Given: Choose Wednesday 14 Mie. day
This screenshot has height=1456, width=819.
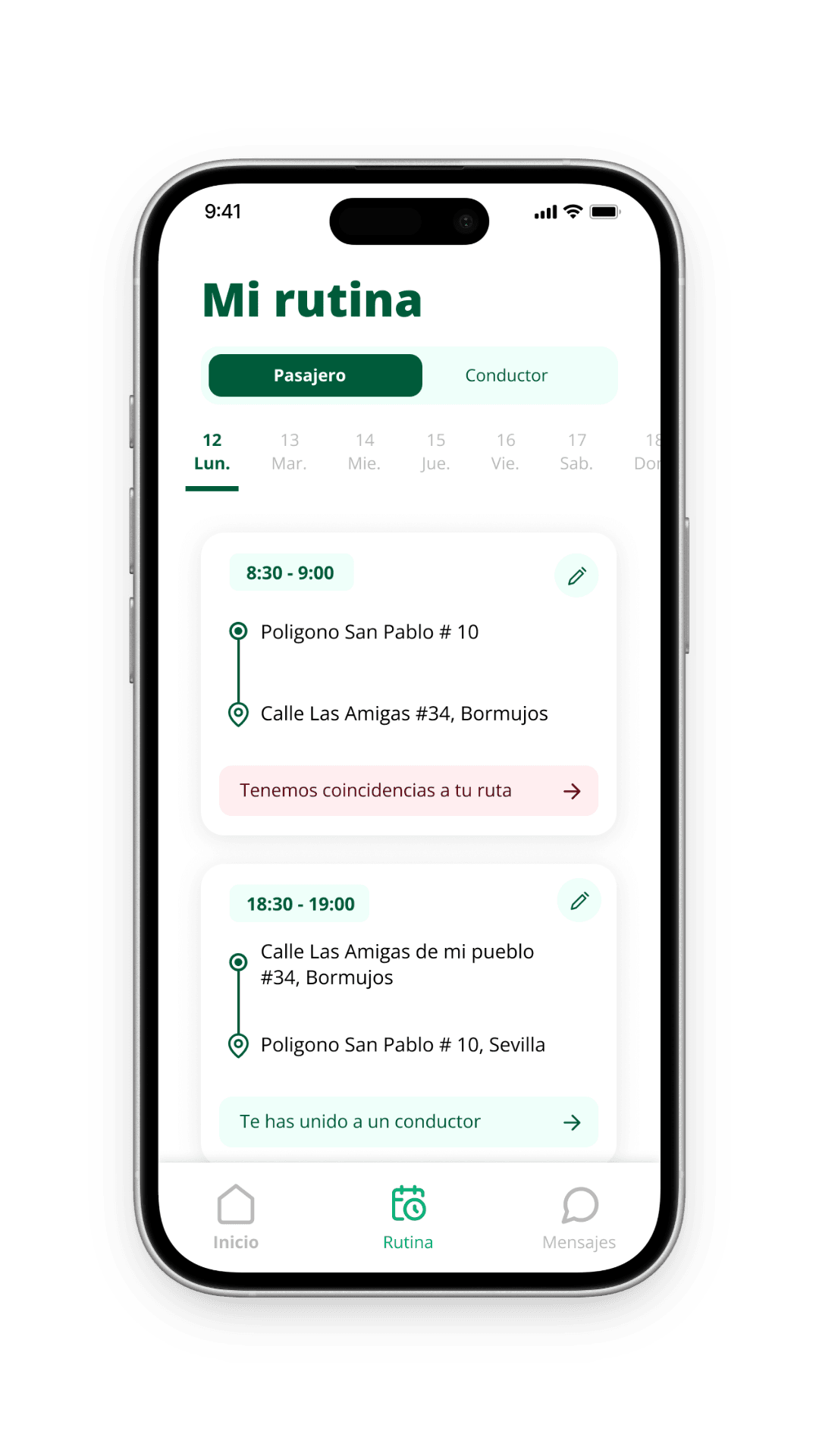Looking at the screenshot, I should (x=364, y=452).
